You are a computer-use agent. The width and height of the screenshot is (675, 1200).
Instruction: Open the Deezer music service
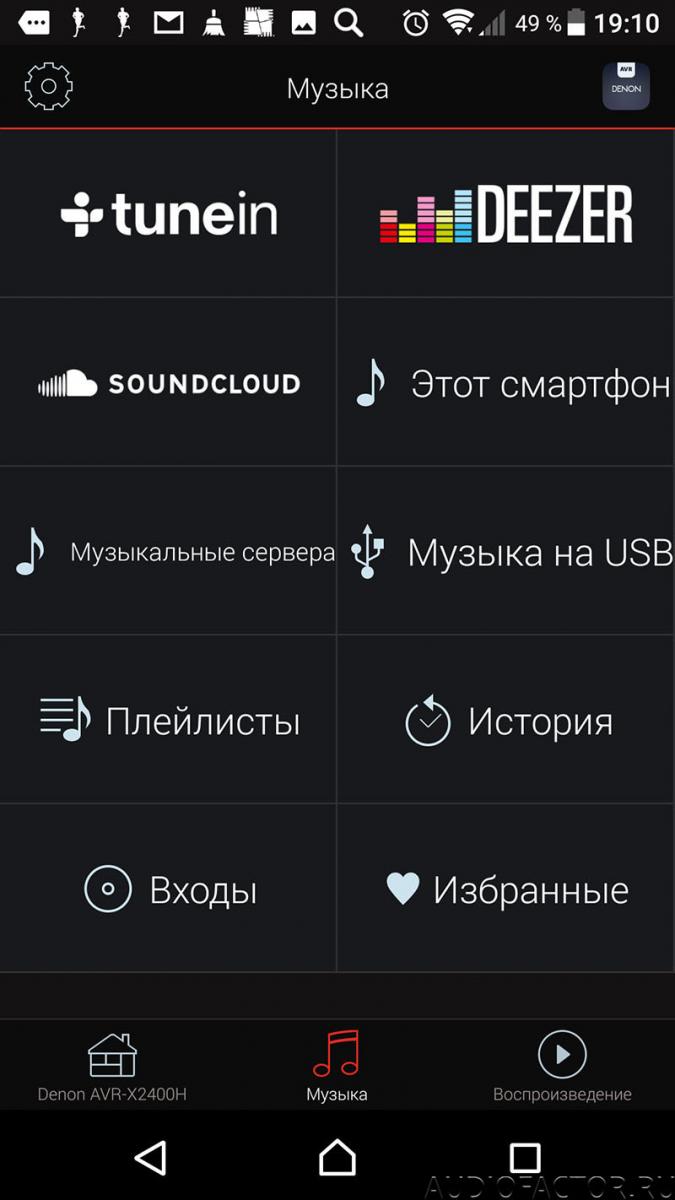pyautogui.click(x=506, y=213)
